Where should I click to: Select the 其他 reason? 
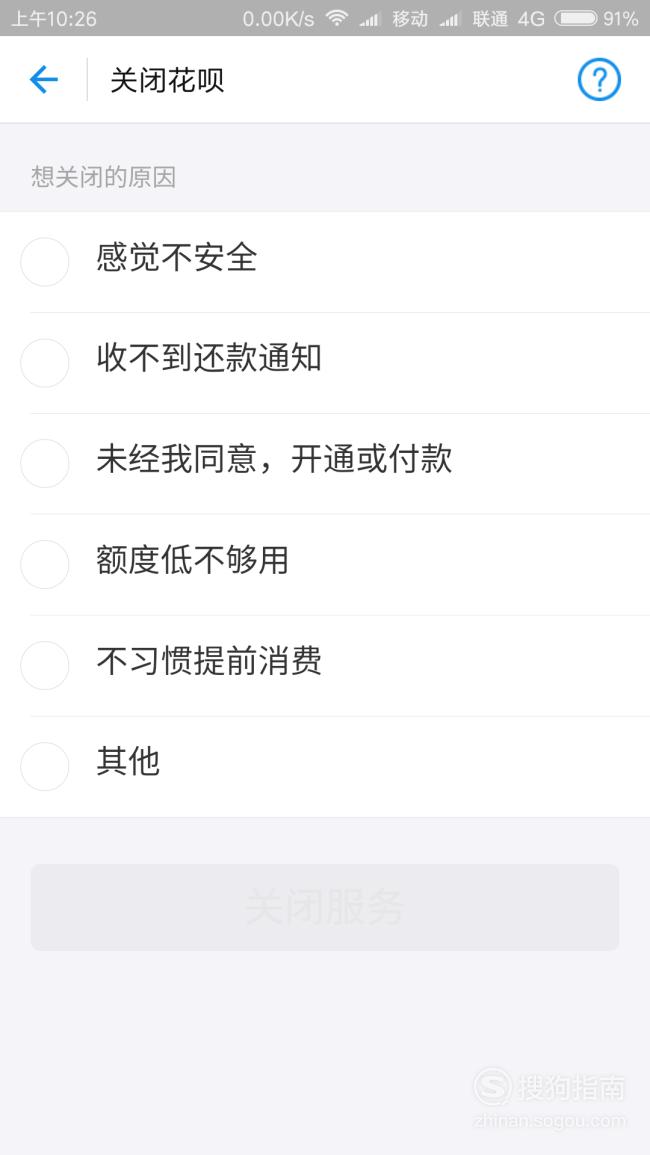(325, 766)
